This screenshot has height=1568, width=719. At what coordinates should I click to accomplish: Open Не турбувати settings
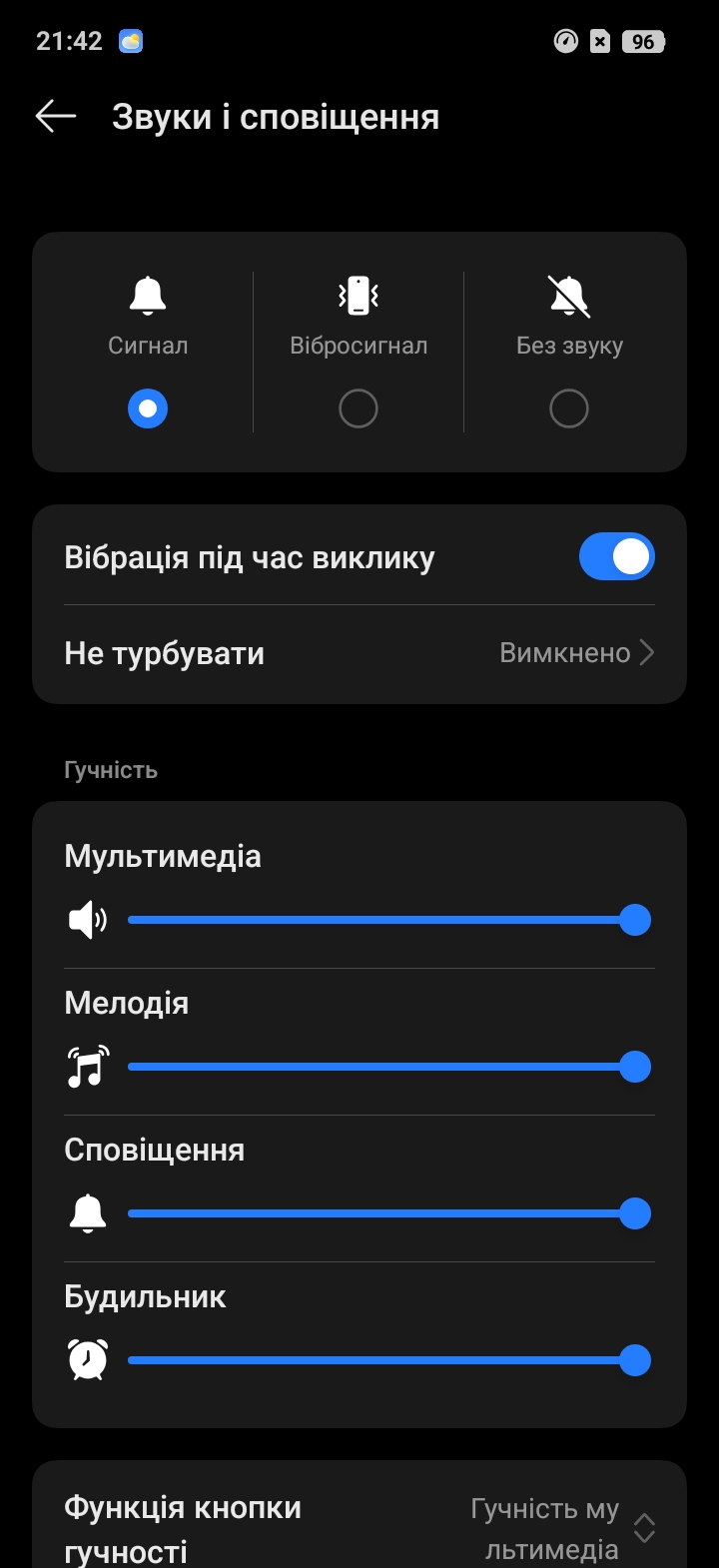(x=359, y=653)
